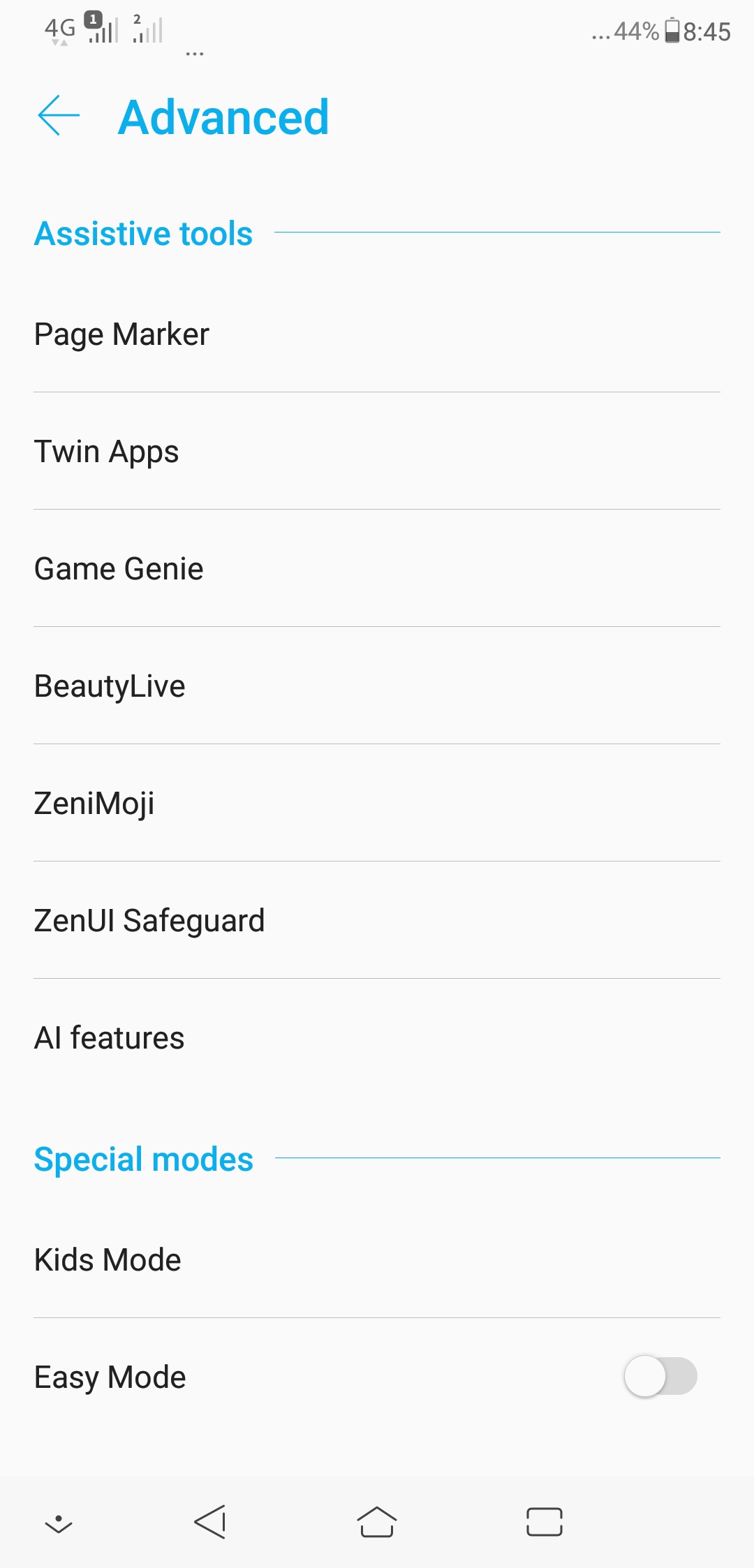
Task: Tap the system back triangle button
Action: pos(210,1522)
